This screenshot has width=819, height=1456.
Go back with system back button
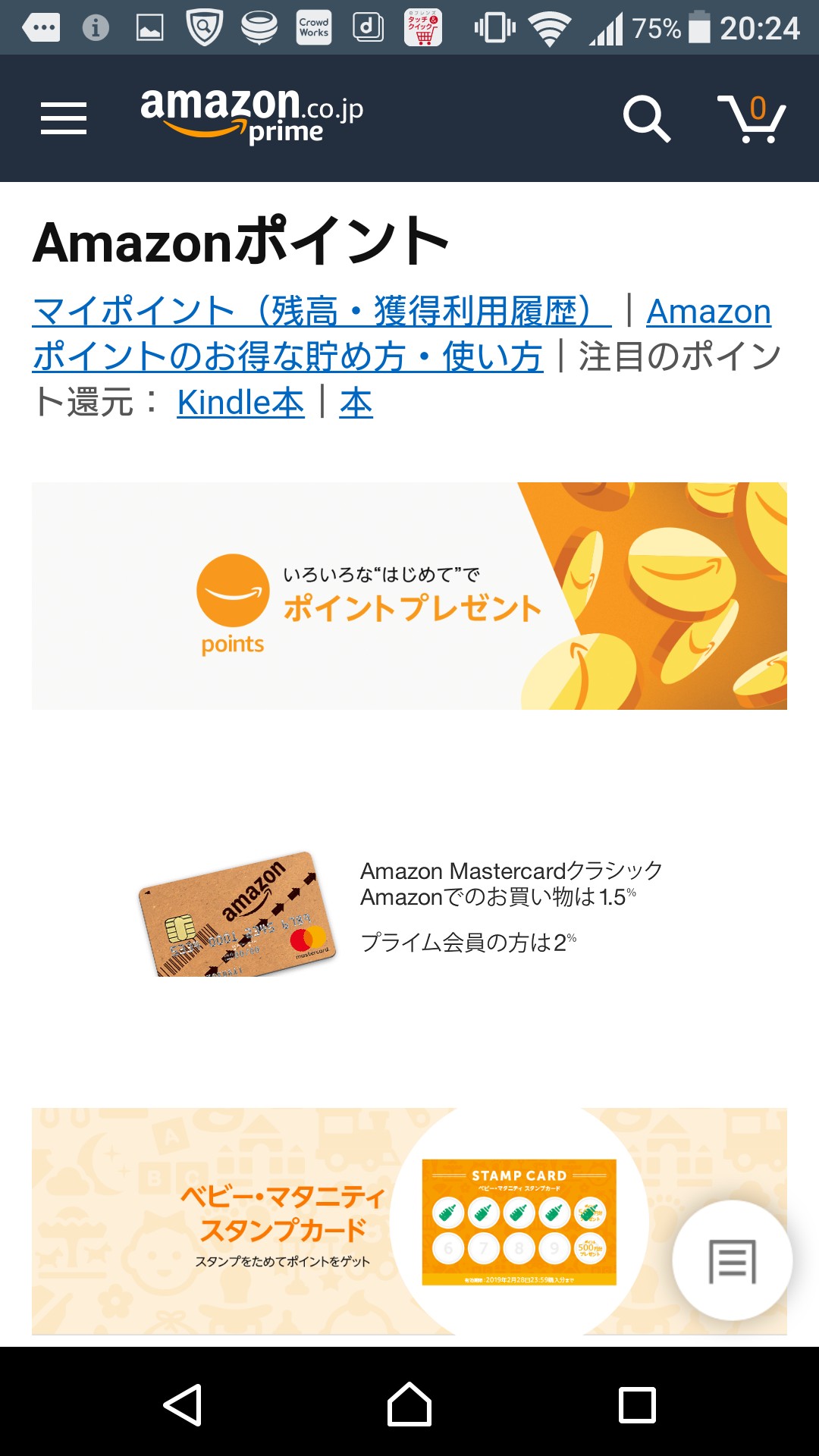tap(183, 1404)
